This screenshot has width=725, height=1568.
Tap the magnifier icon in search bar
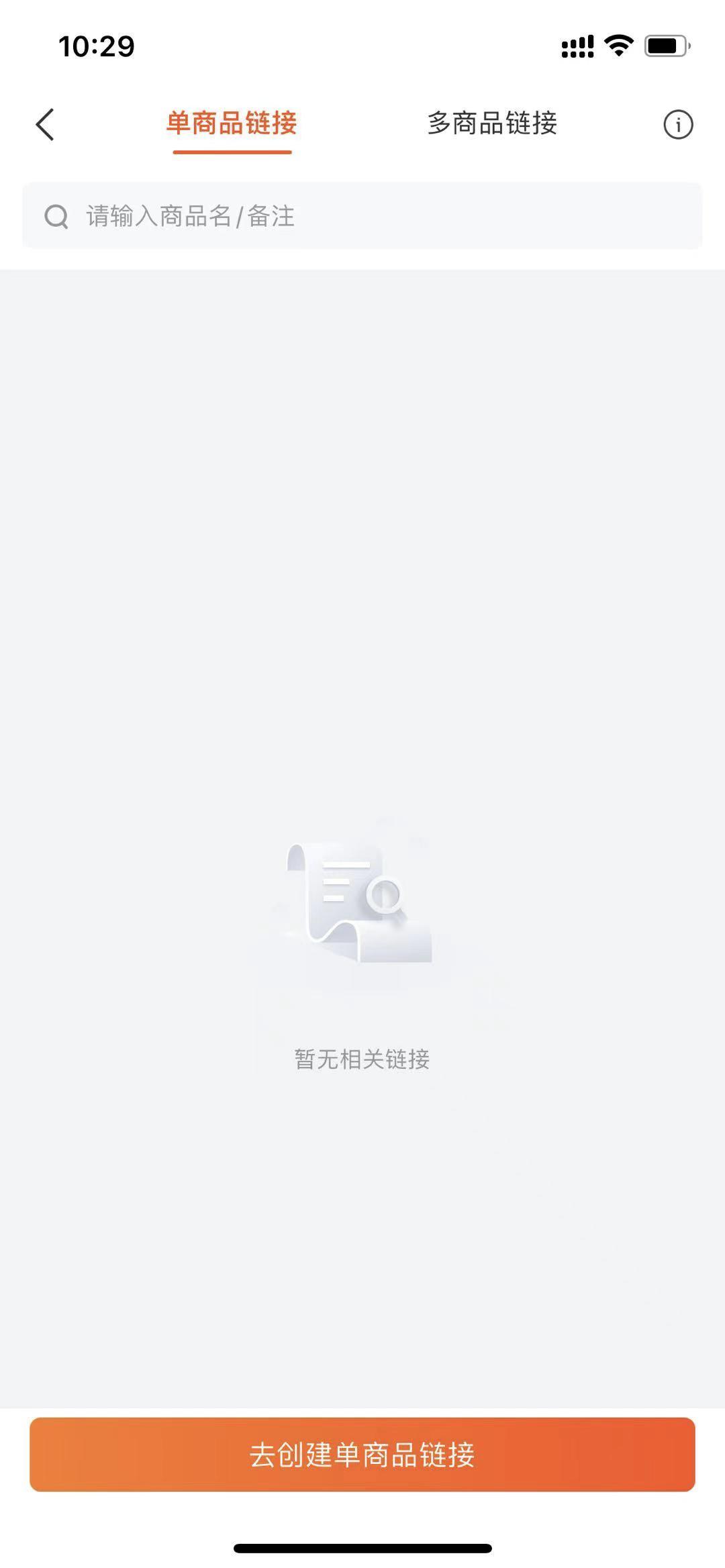[x=56, y=217]
